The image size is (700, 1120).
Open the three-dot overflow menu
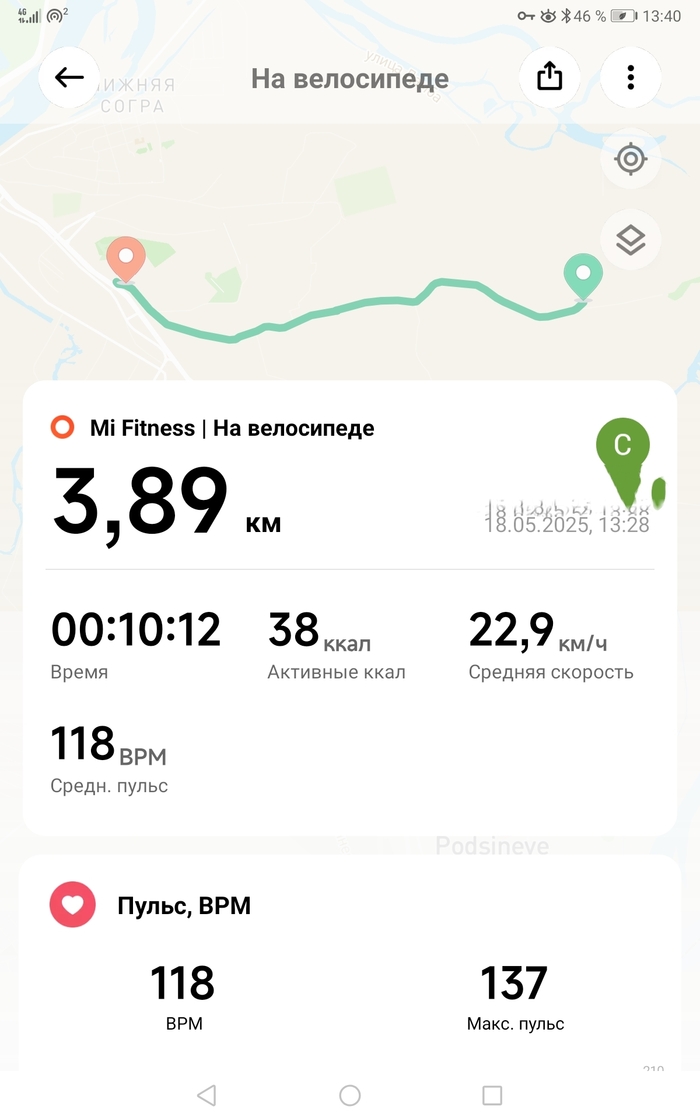[x=630, y=77]
